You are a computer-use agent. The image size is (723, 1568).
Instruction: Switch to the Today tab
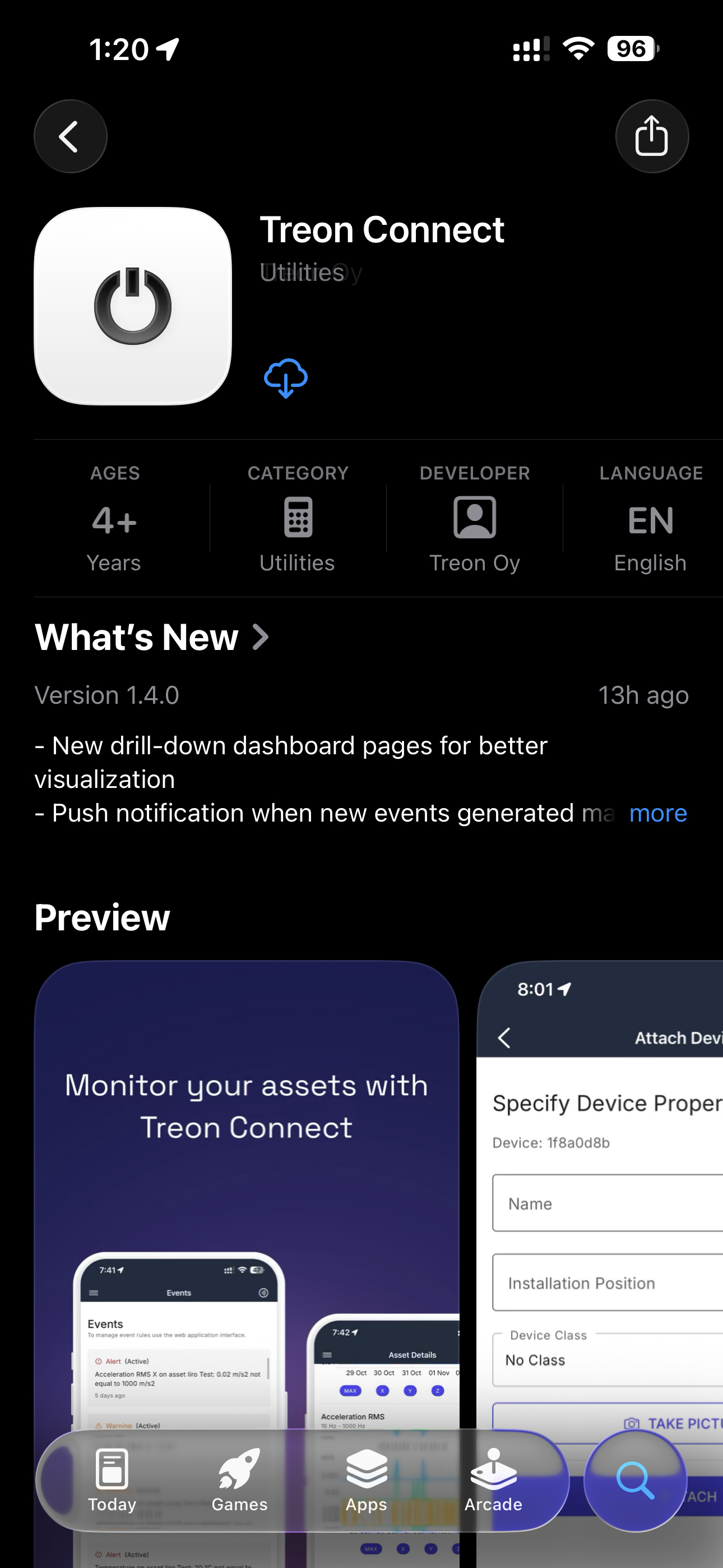[112, 1481]
